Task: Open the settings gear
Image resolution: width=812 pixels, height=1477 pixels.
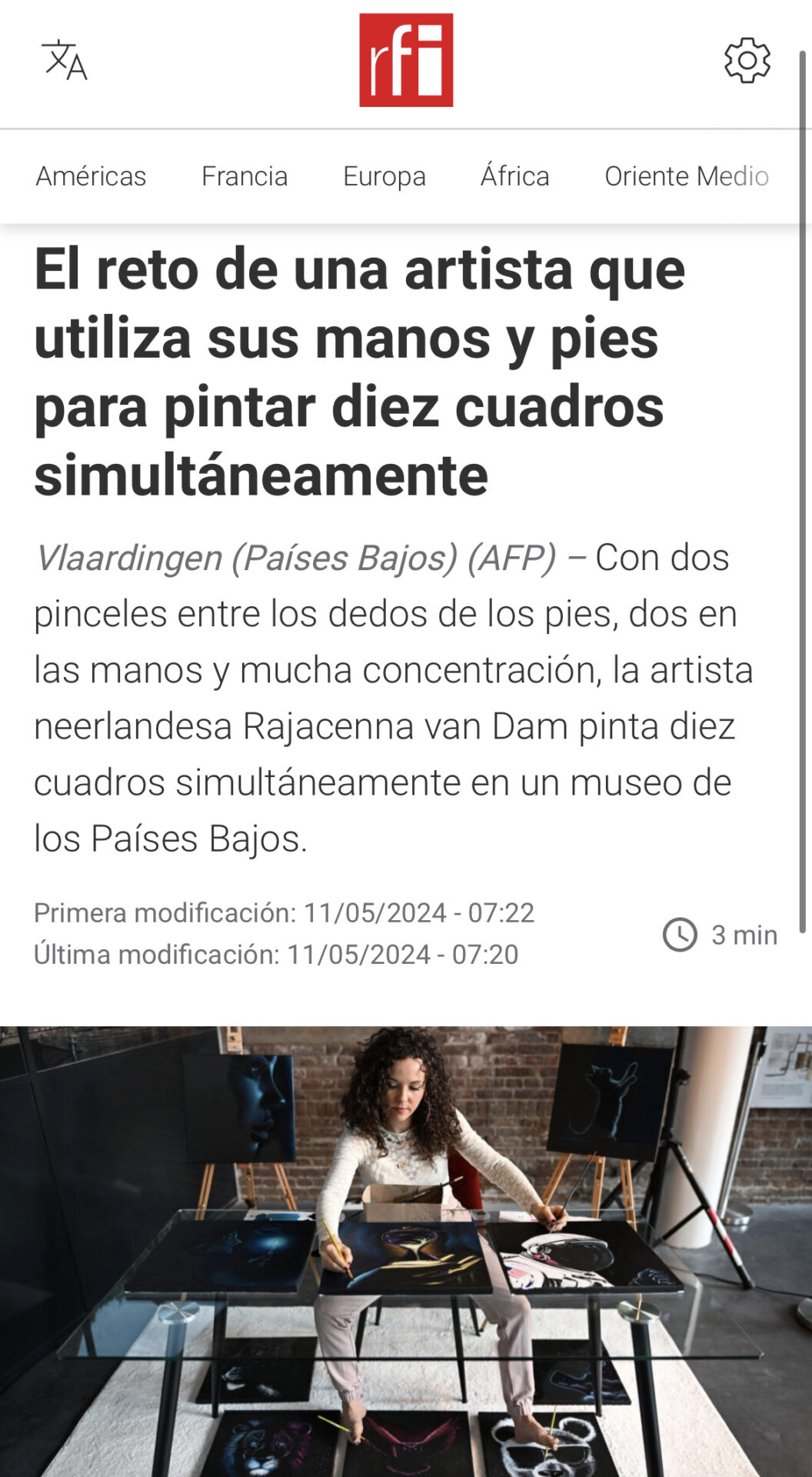Action: pyautogui.click(x=747, y=60)
